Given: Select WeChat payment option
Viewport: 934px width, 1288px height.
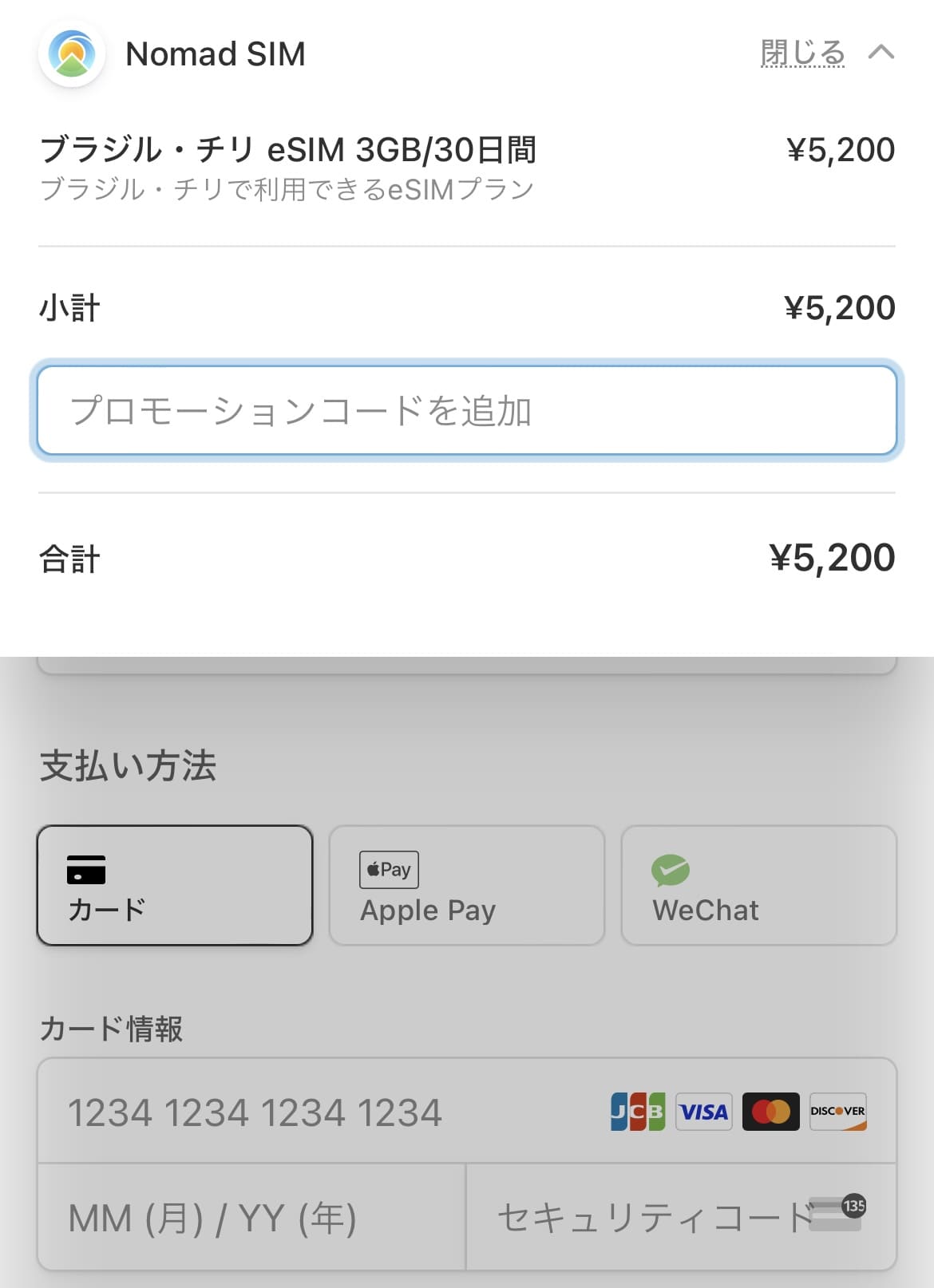Looking at the screenshot, I should 757,886.
